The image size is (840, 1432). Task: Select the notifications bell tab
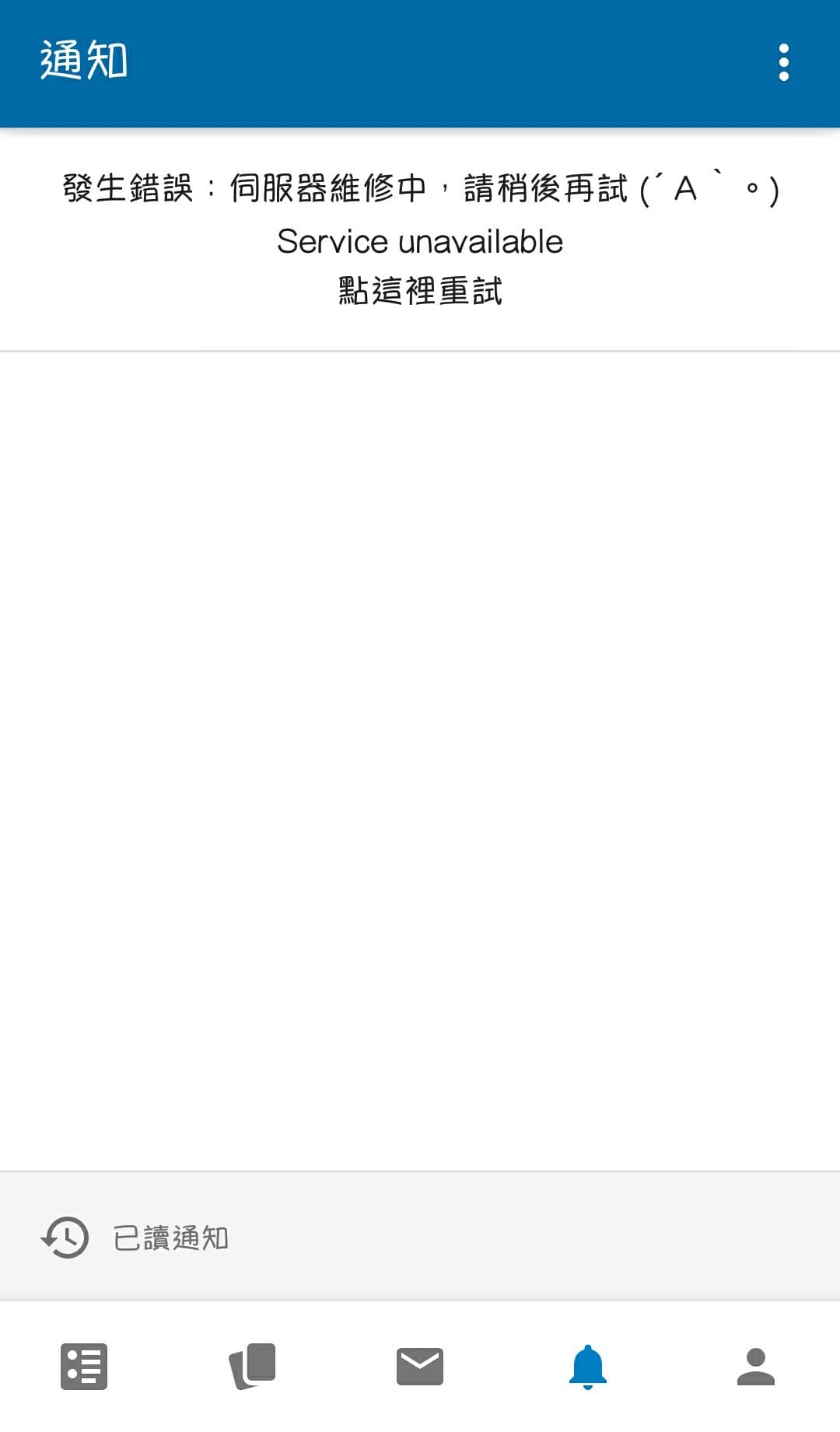coord(588,1367)
